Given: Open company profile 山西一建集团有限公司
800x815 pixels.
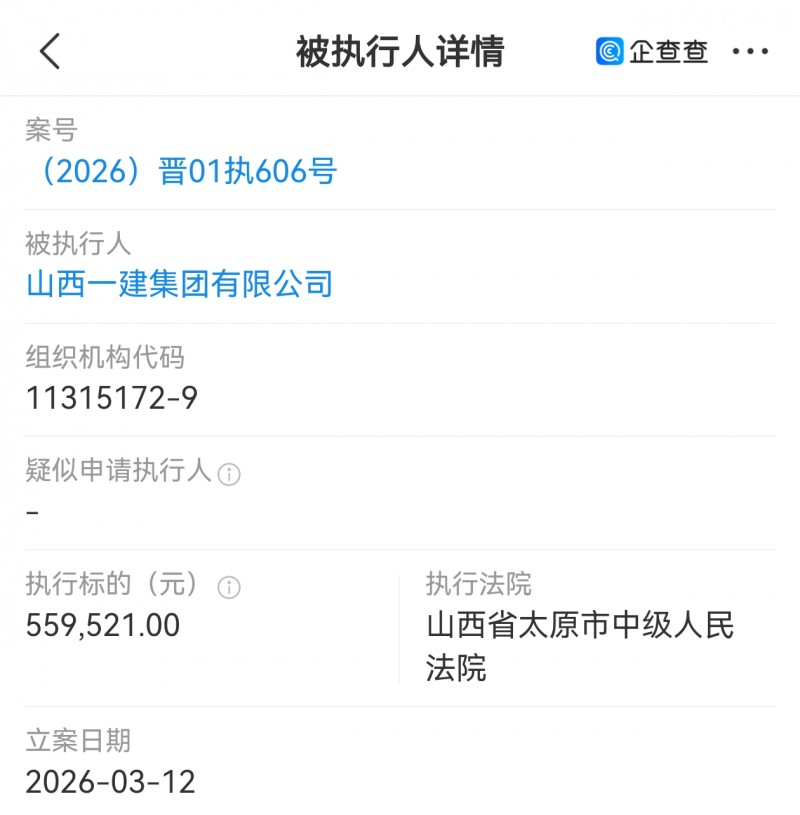Looking at the screenshot, I should pyautogui.click(x=180, y=284).
